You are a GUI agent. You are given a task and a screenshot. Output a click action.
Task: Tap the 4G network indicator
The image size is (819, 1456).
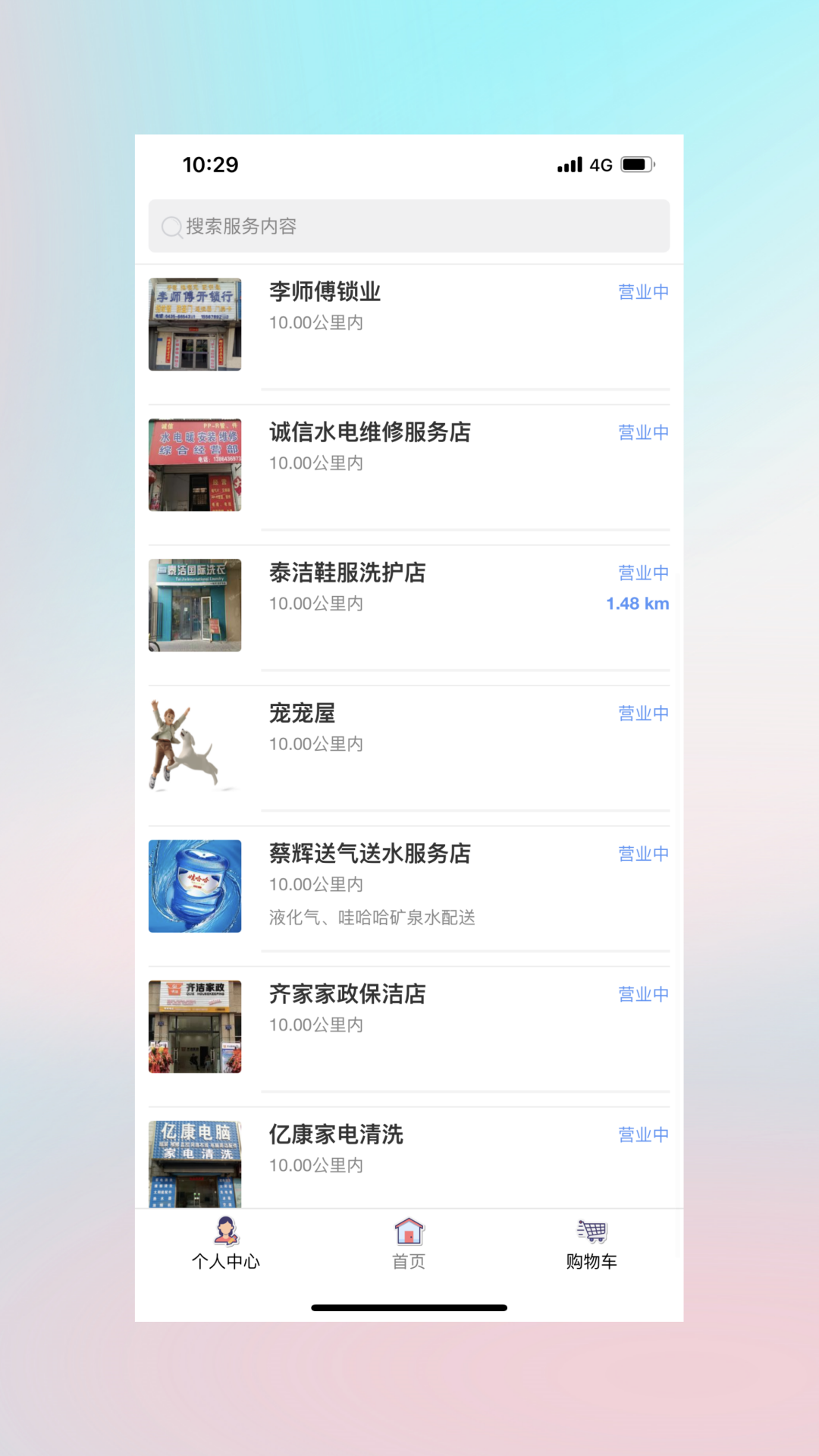pos(601,164)
